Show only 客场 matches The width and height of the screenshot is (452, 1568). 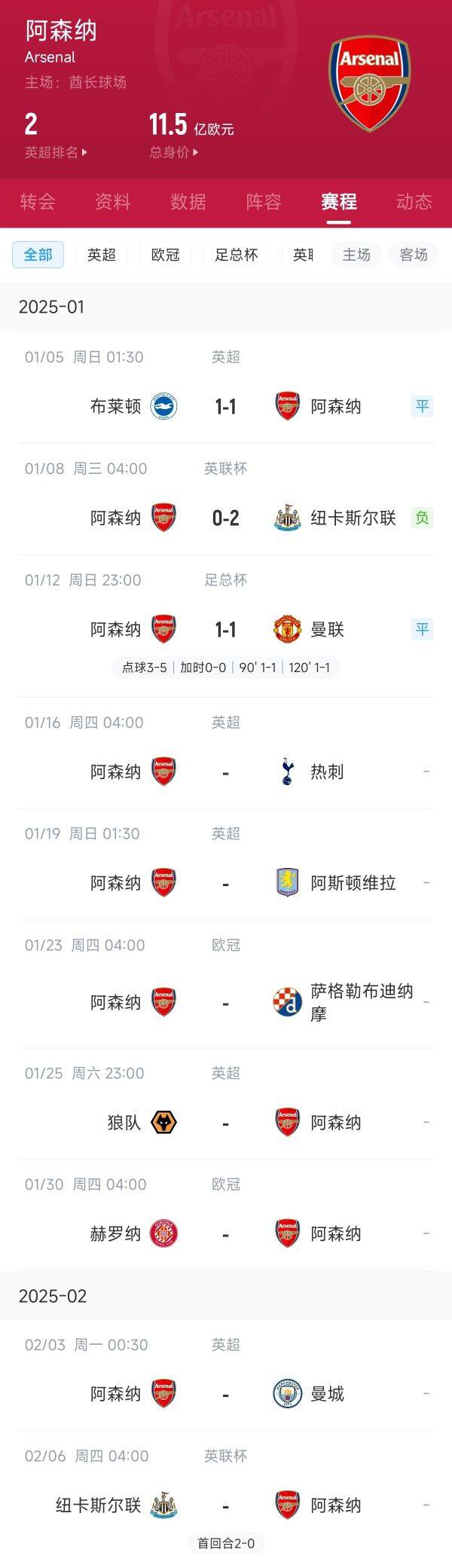point(414,255)
